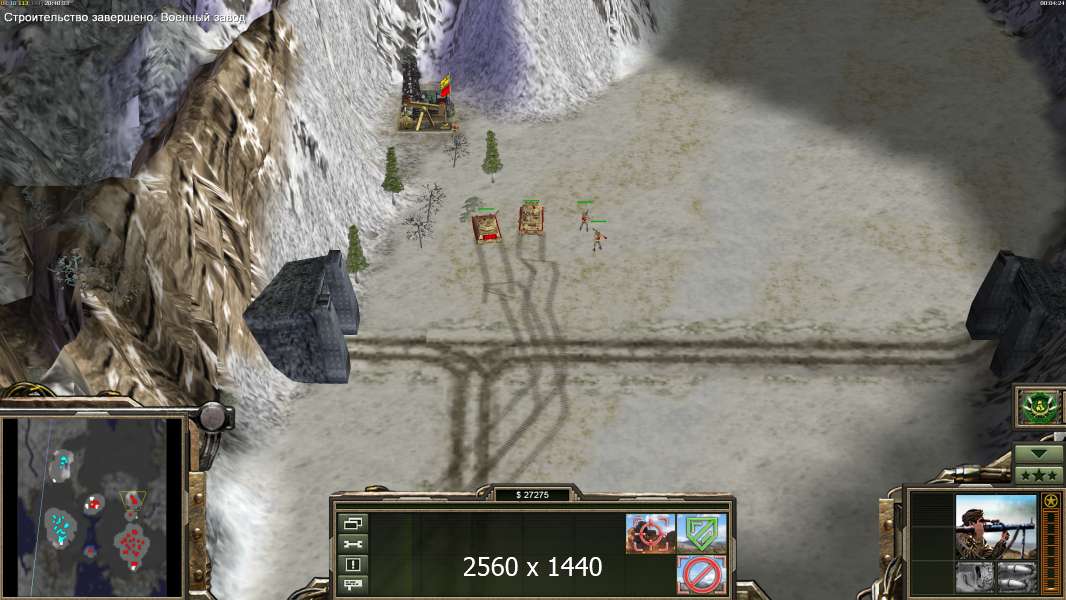The image size is (1066, 600).
Task: Open the three-star powers button
Action: tap(1038, 474)
